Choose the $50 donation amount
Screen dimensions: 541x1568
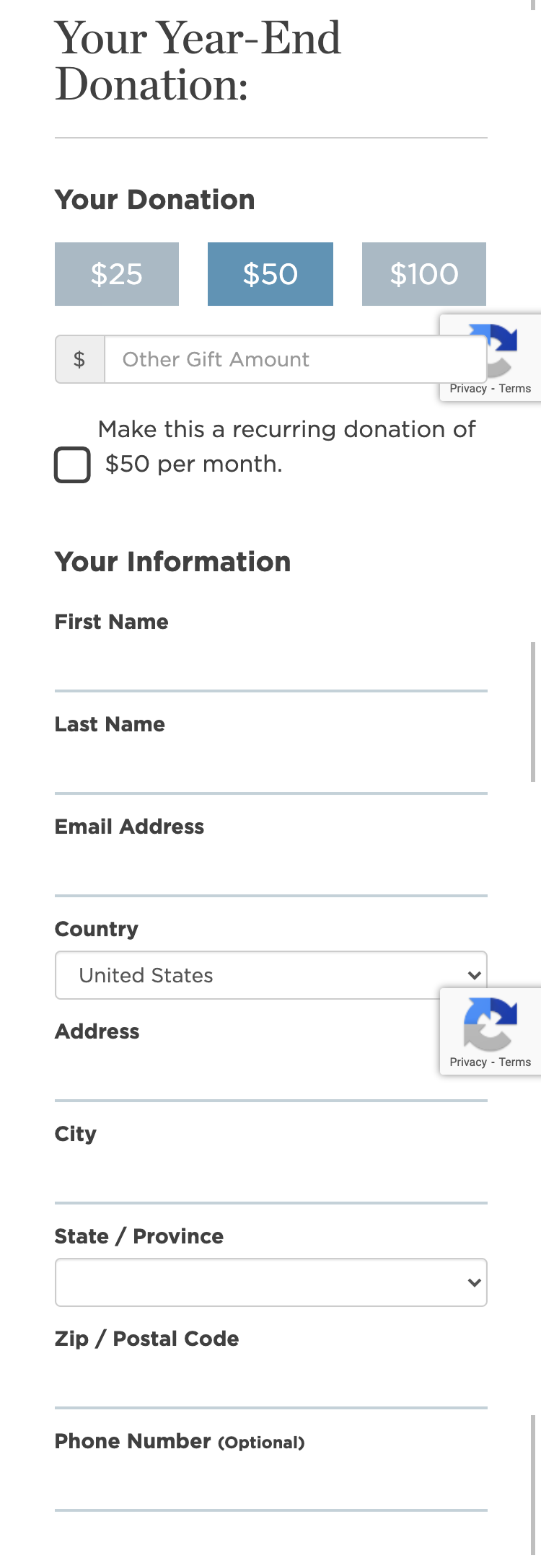[x=270, y=274]
